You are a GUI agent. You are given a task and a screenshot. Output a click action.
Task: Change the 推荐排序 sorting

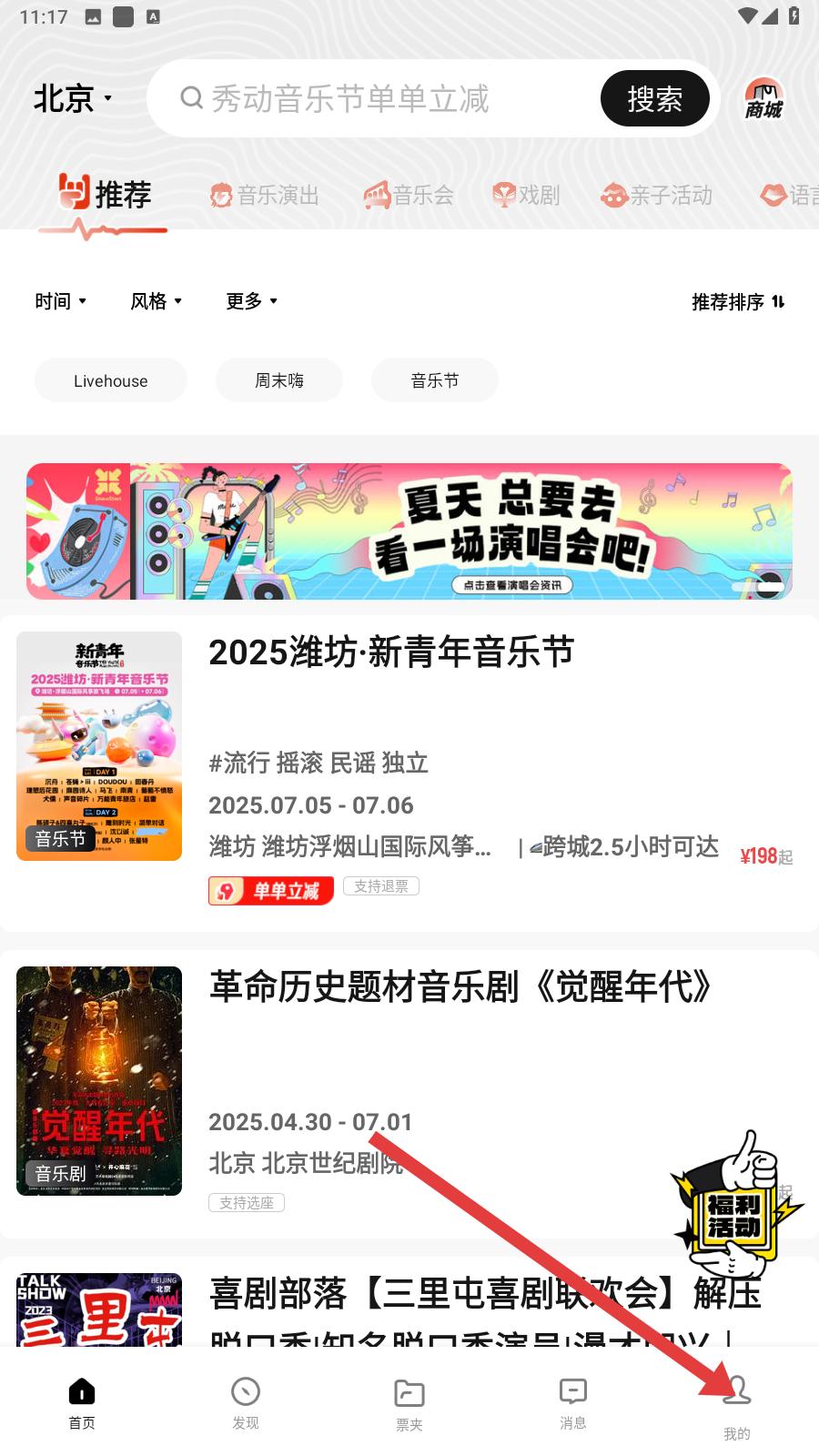pyautogui.click(x=737, y=301)
